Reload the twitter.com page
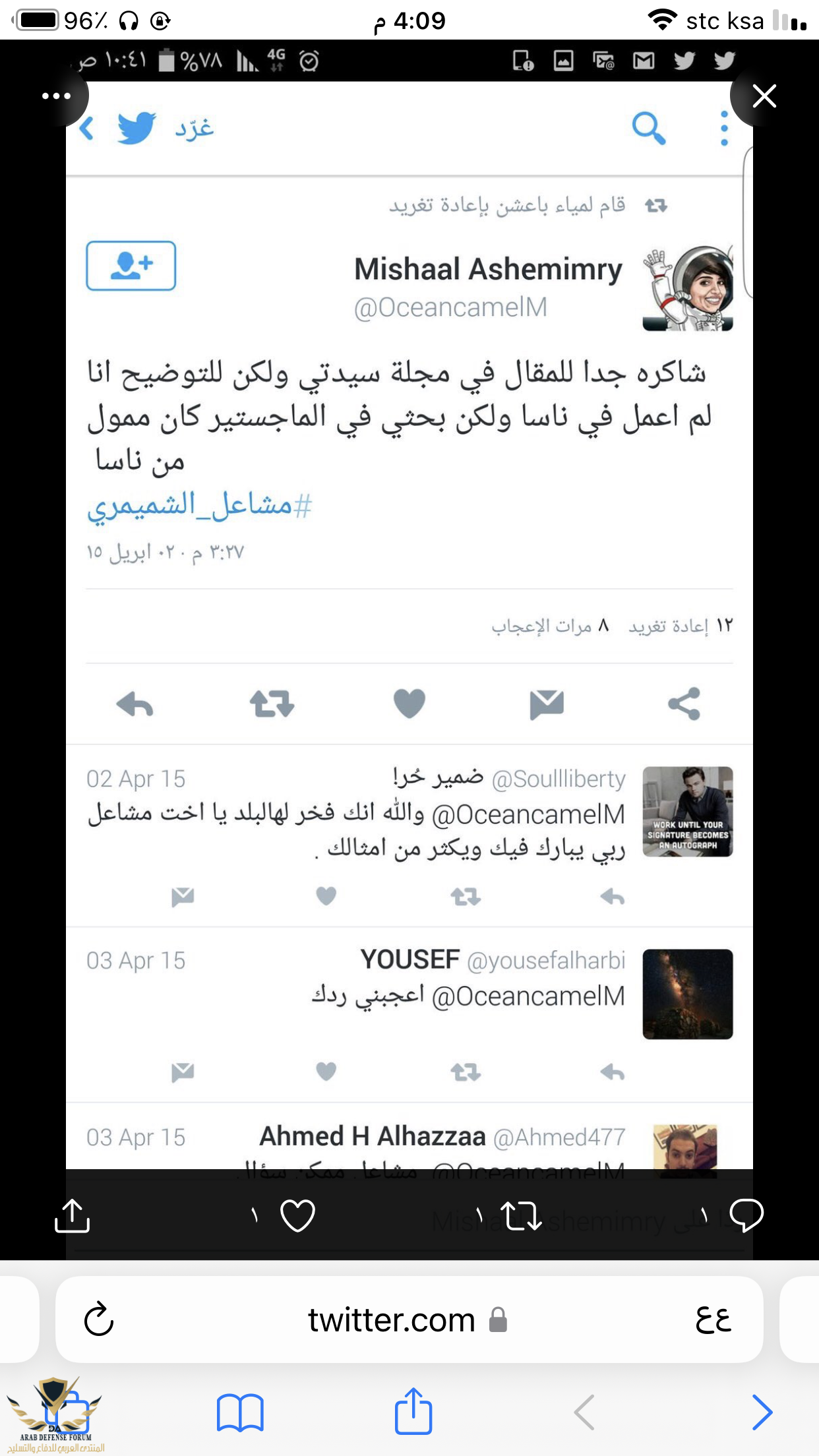The image size is (819, 1456). click(99, 1319)
